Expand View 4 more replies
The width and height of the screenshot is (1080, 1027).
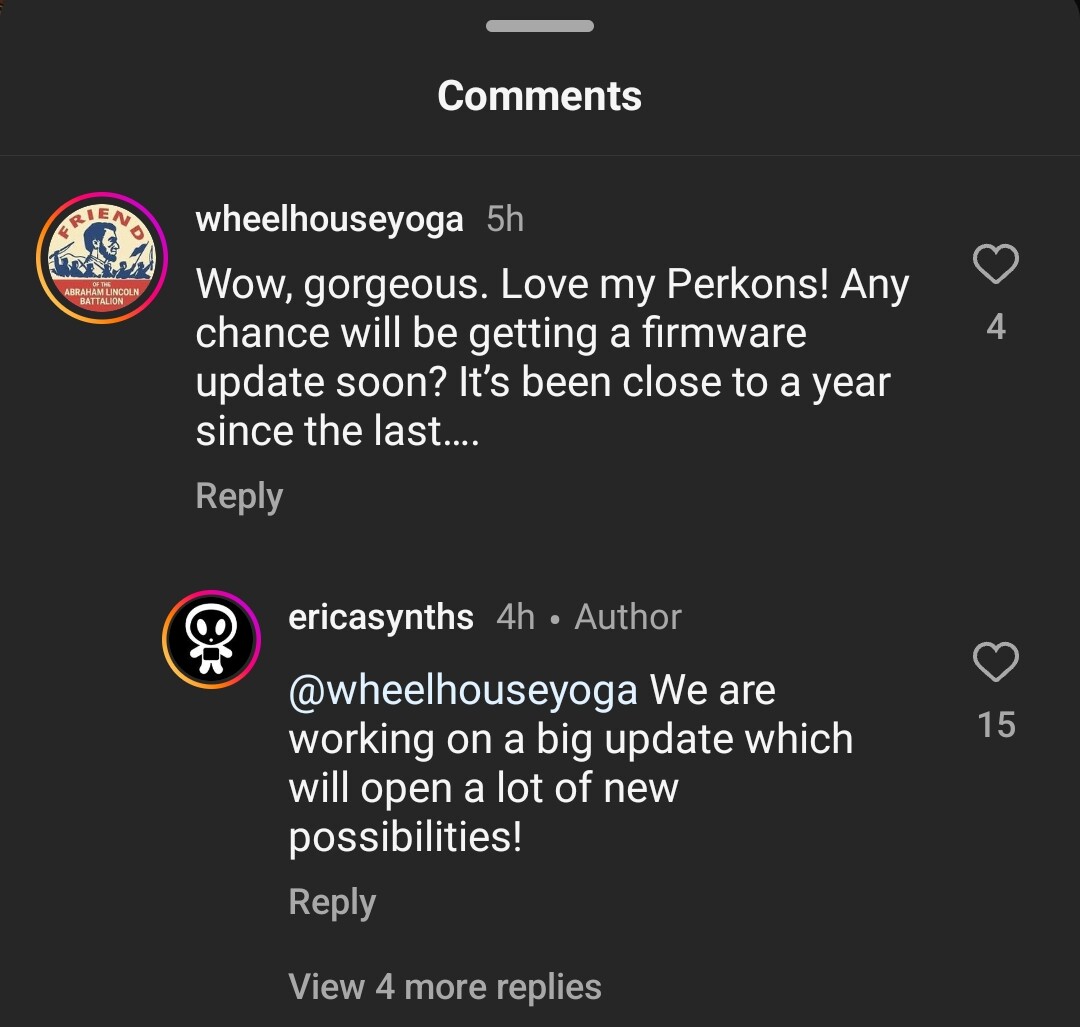(445, 987)
